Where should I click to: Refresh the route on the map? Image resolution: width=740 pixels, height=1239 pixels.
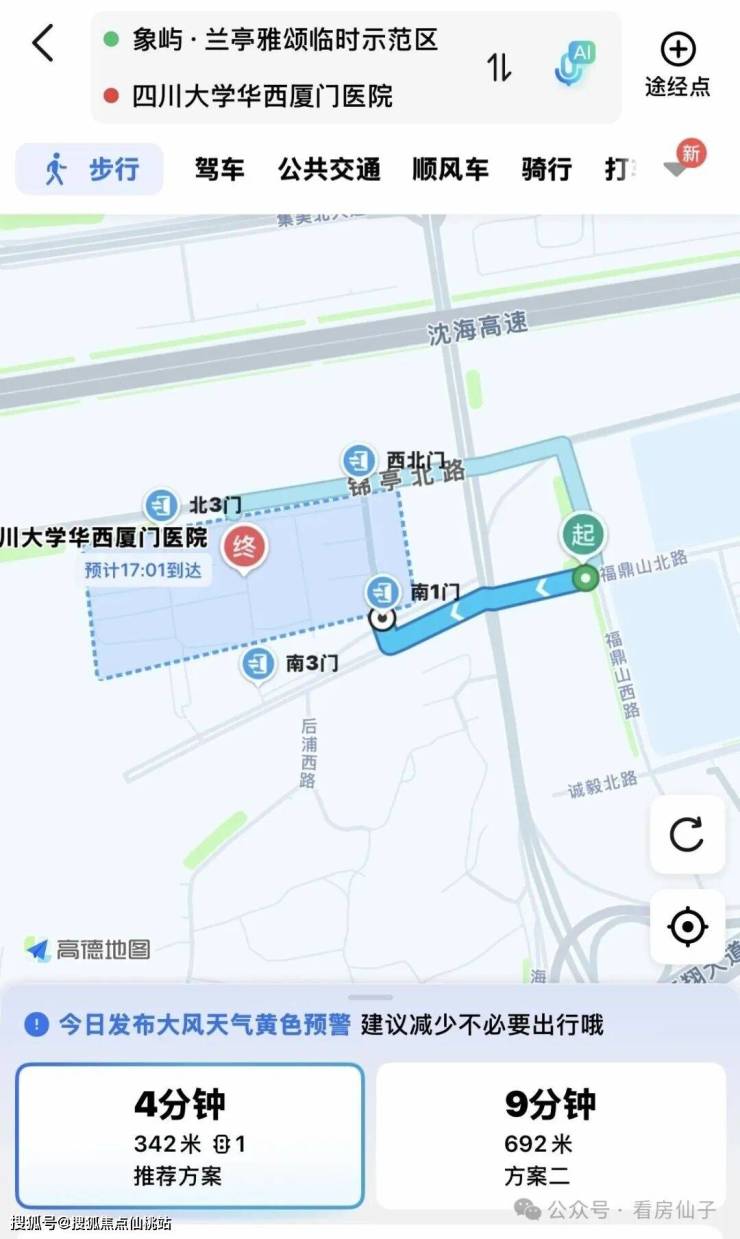(x=687, y=835)
